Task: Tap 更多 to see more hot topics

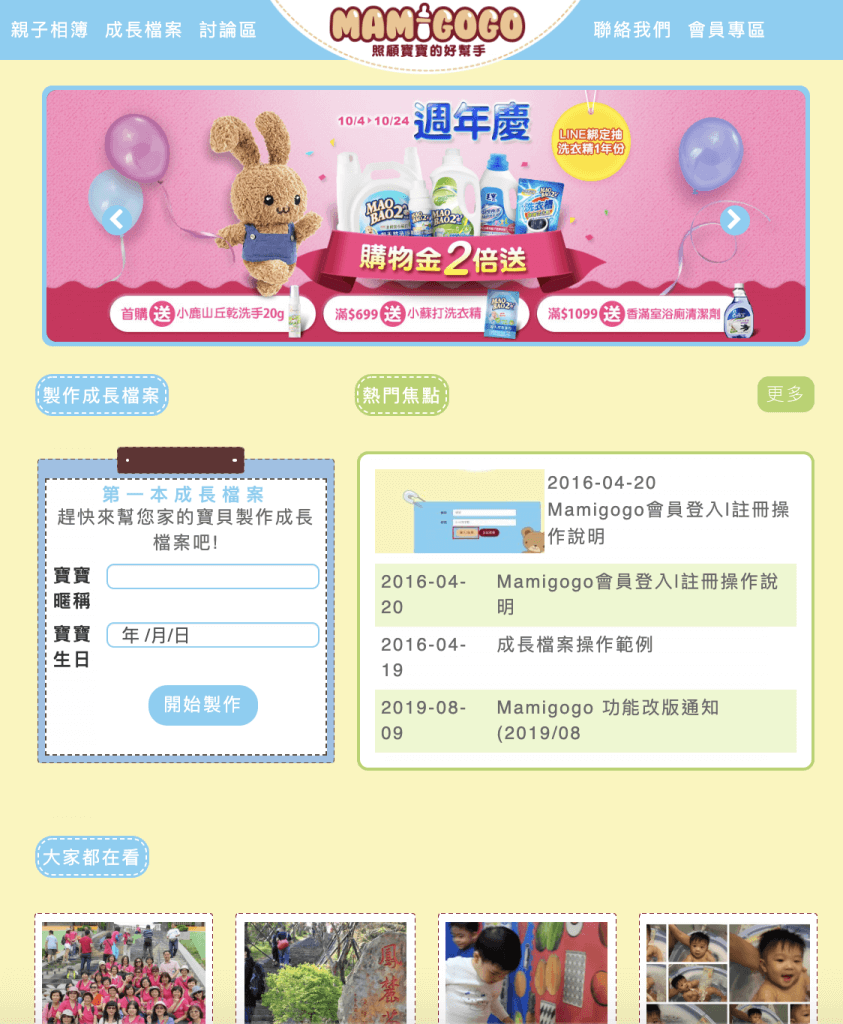Action: (785, 394)
